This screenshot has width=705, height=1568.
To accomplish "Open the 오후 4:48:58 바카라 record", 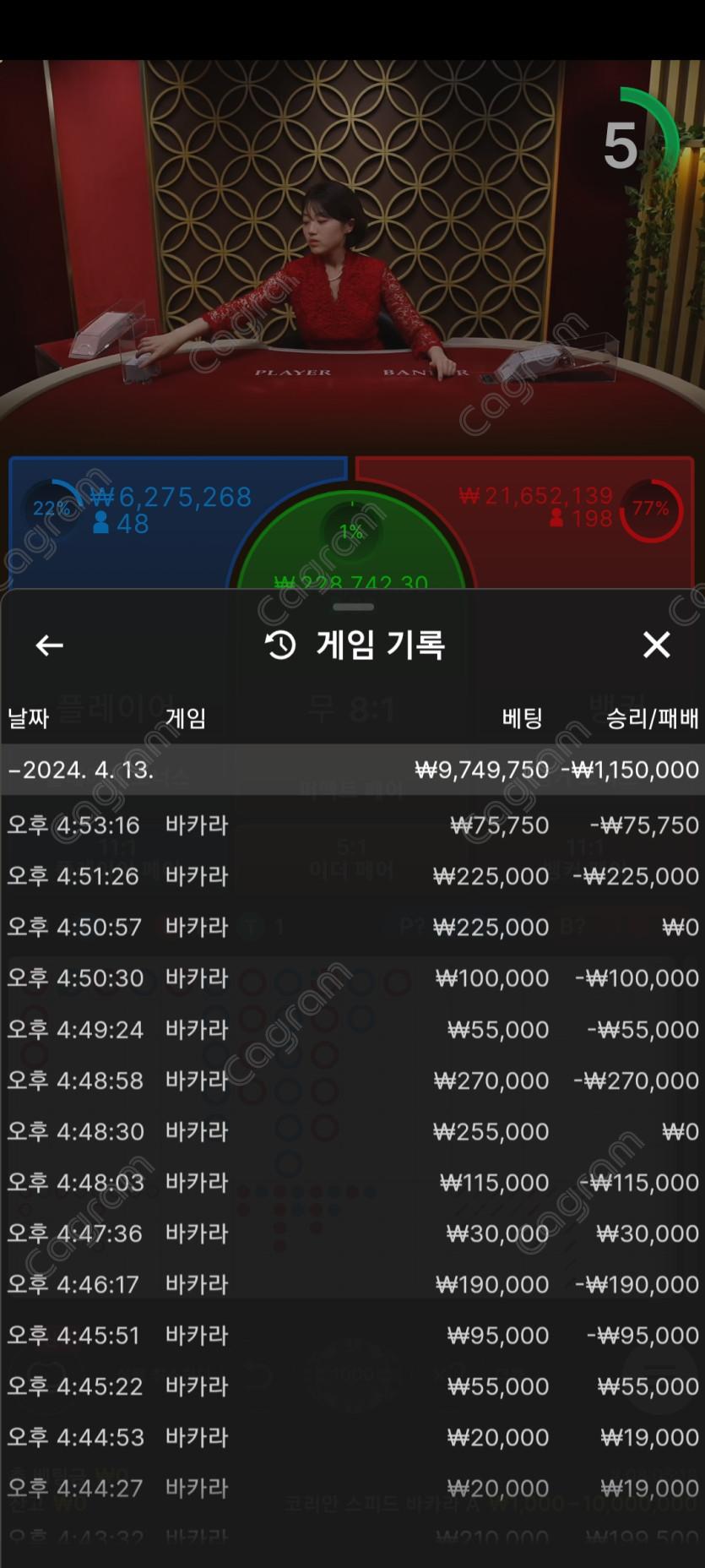I will (x=352, y=1081).
